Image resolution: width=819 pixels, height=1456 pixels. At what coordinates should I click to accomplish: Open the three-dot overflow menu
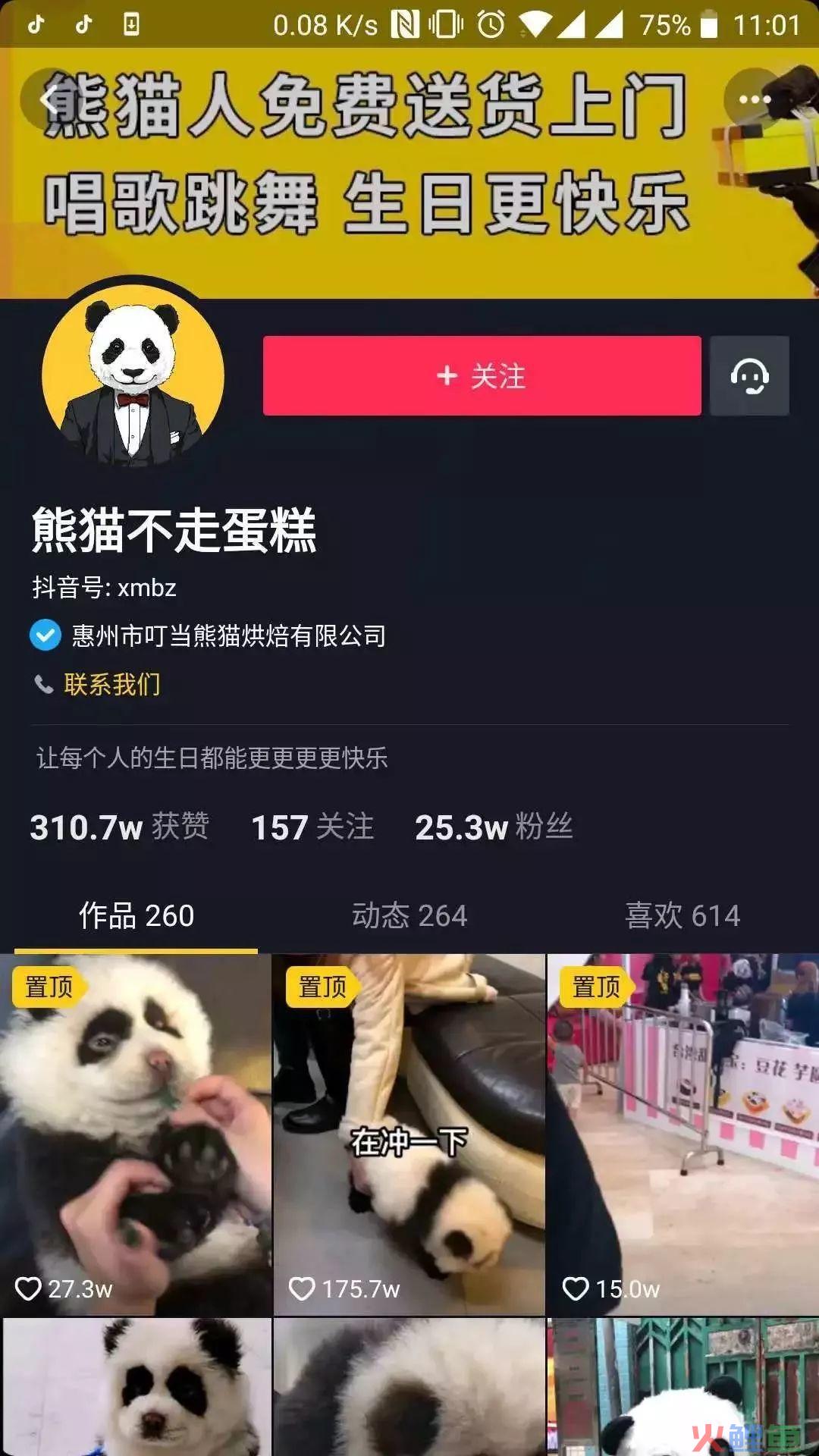(x=754, y=99)
